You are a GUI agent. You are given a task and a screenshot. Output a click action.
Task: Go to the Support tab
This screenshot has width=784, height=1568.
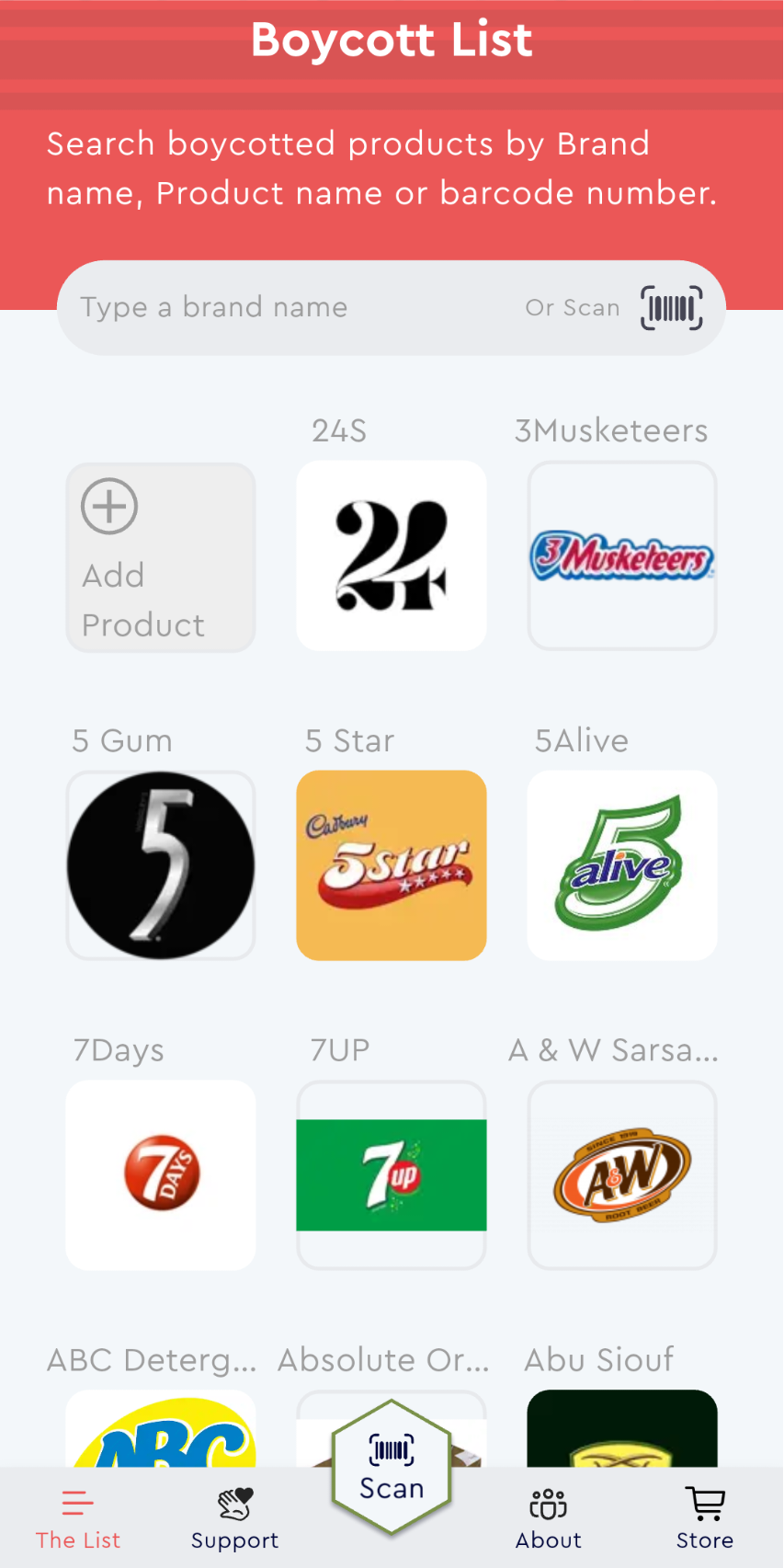[235, 1520]
